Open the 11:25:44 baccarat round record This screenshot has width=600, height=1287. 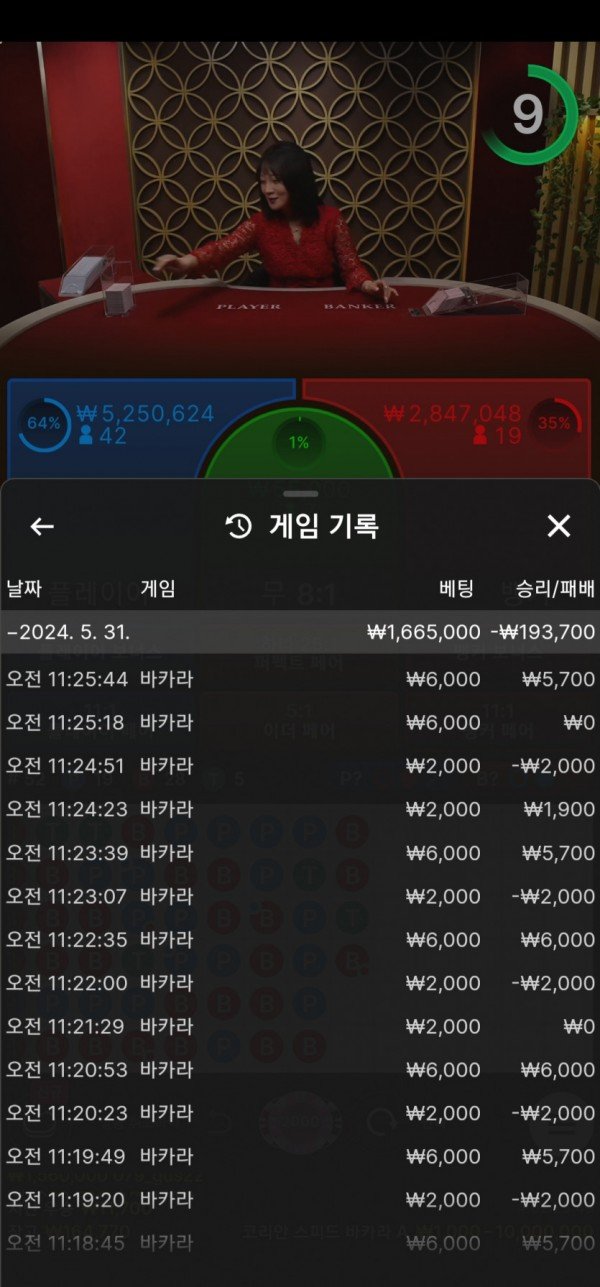pyautogui.click(x=300, y=679)
